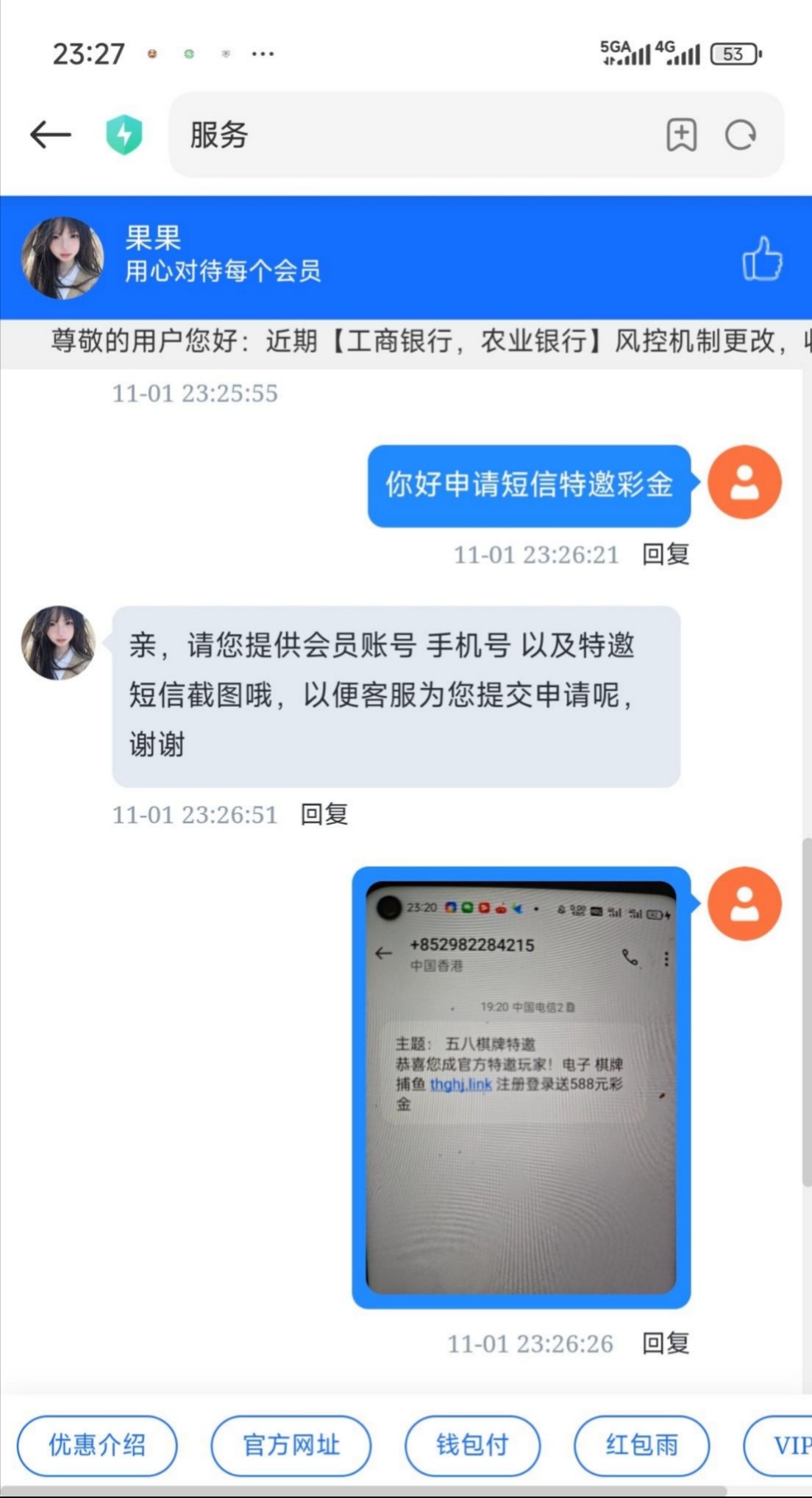Viewport: 812px width, 1498px height.
Task: Reply to the message sent at 23:26:26
Action: pyautogui.click(x=666, y=1343)
